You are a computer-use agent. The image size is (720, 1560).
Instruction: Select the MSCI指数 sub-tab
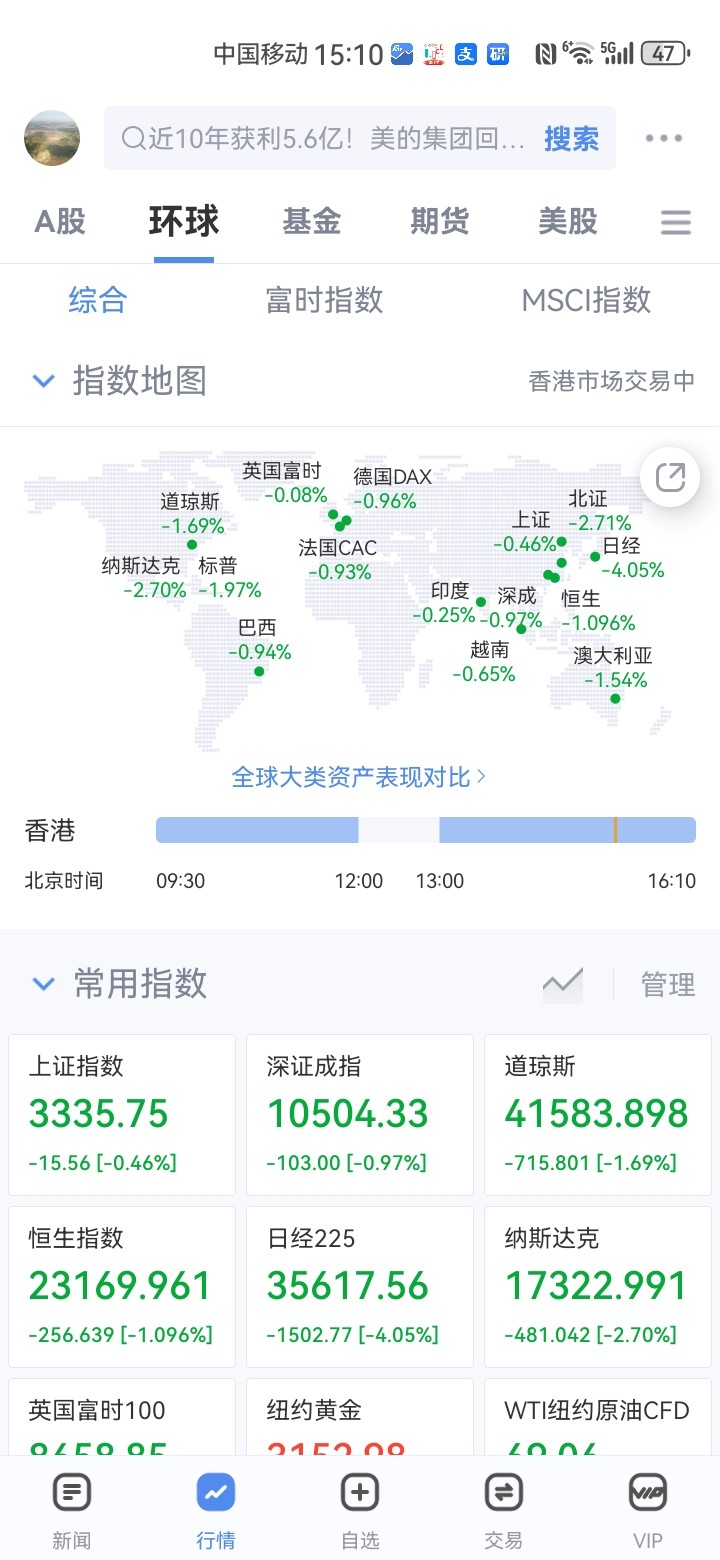tap(586, 299)
